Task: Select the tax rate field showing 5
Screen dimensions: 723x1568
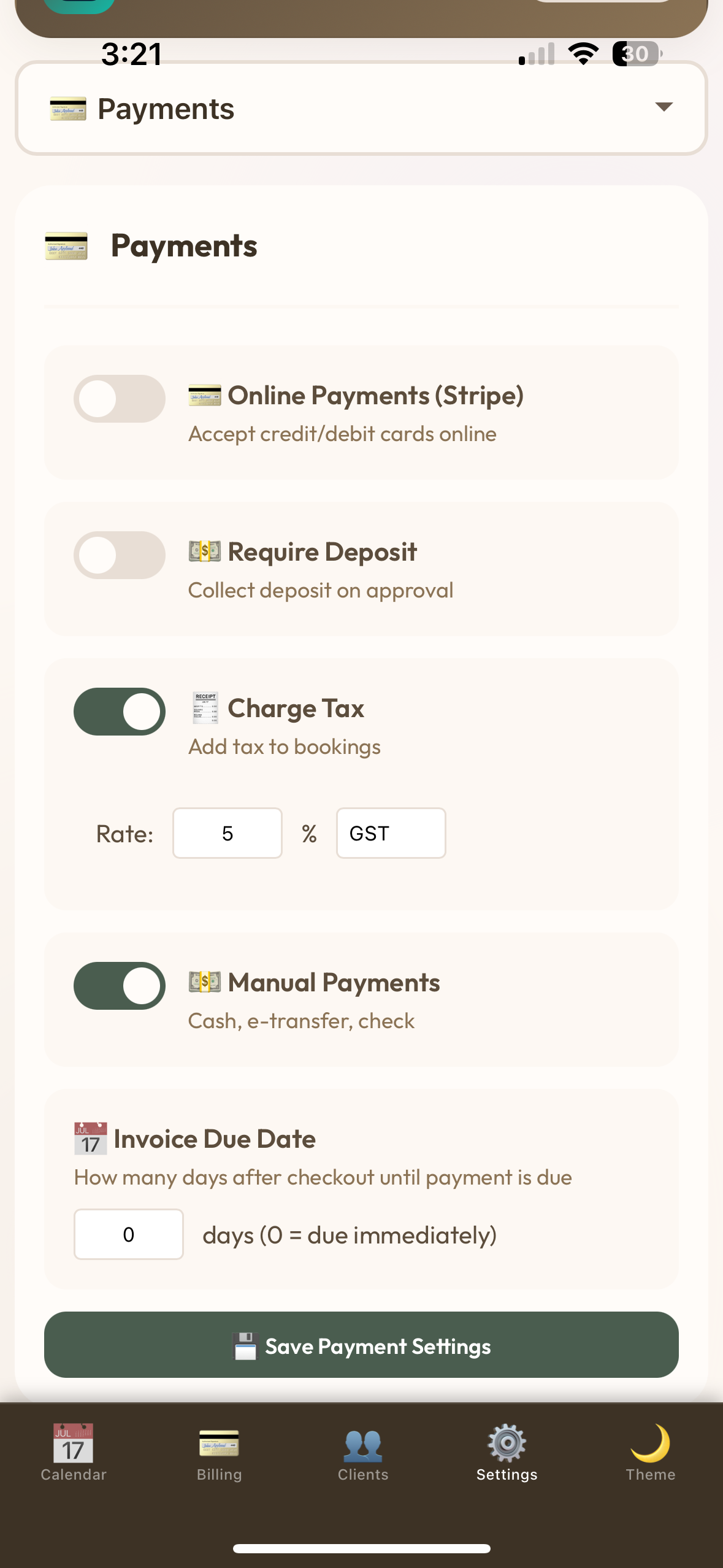Action: [x=227, y=833]
